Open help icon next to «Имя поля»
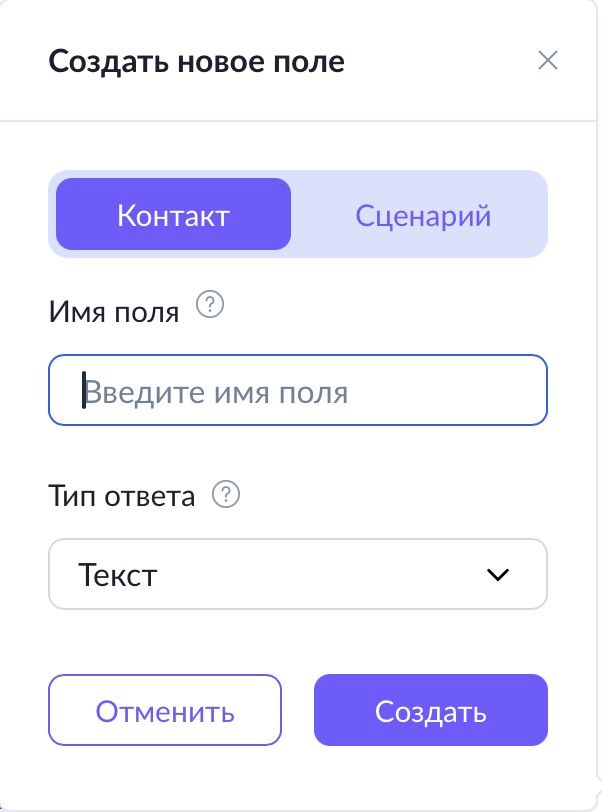This screenshot has height=812, width=602. [208, 304]
